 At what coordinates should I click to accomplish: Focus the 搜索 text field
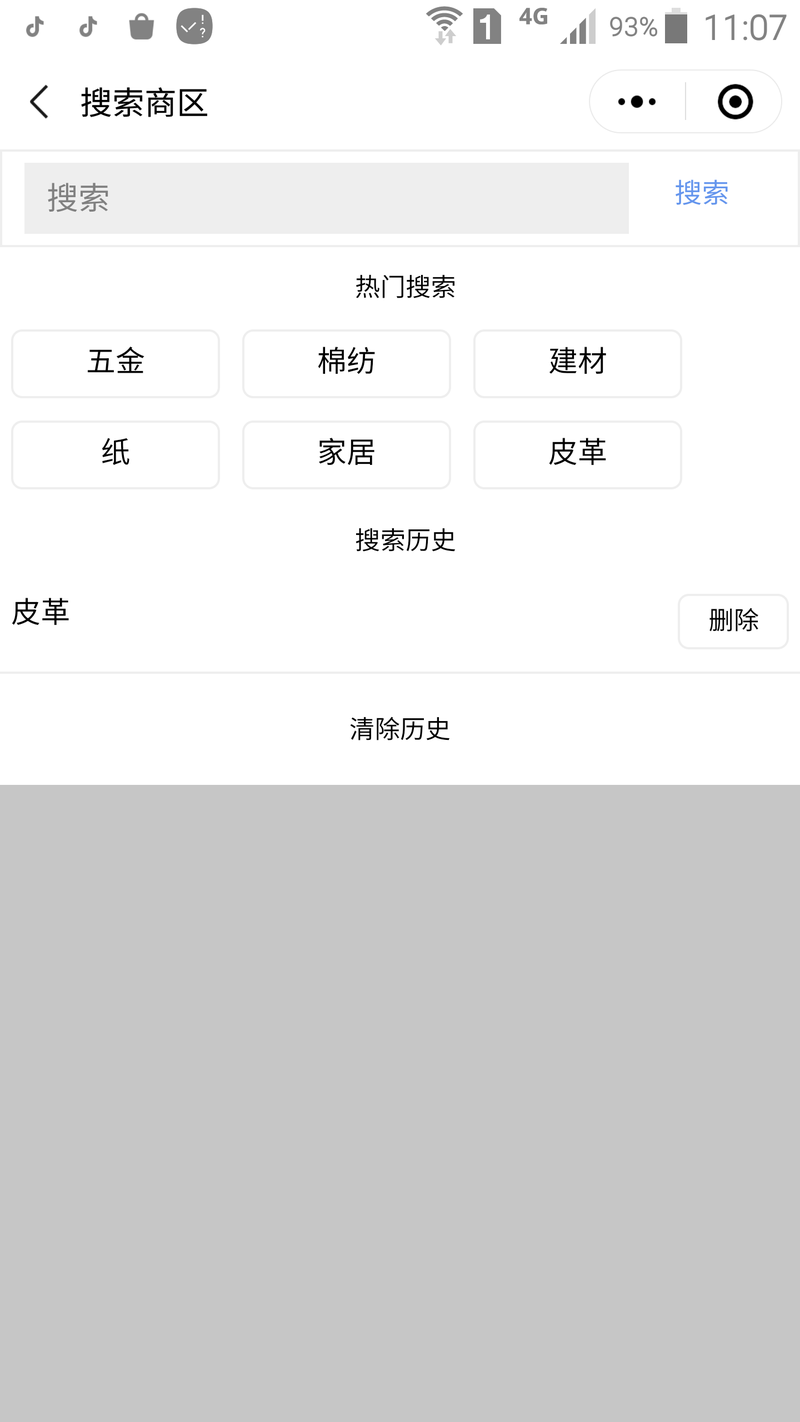click(x=326, y=198)
